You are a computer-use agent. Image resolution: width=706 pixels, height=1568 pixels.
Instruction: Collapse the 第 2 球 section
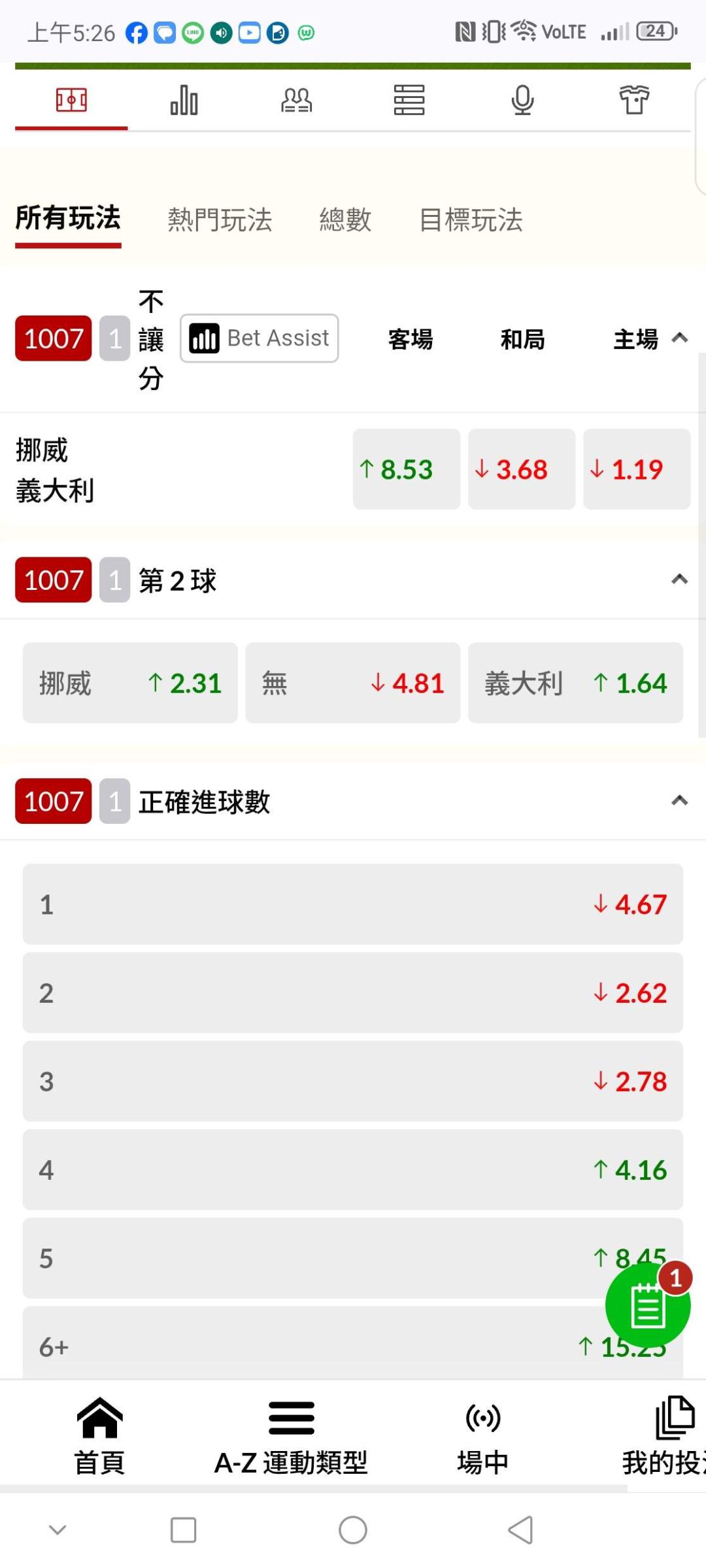(680, 580)
